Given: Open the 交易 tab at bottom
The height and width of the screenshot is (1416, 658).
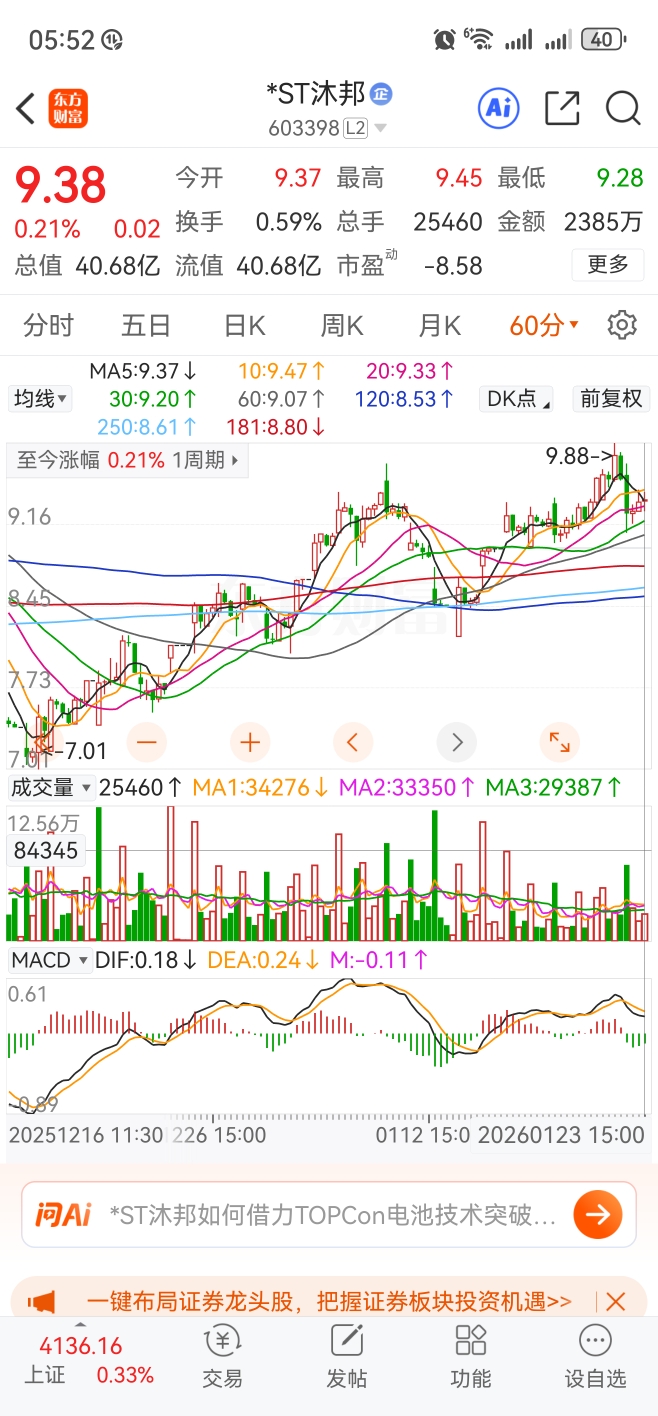Looking at the screenshot, I should click(222, 1356).
